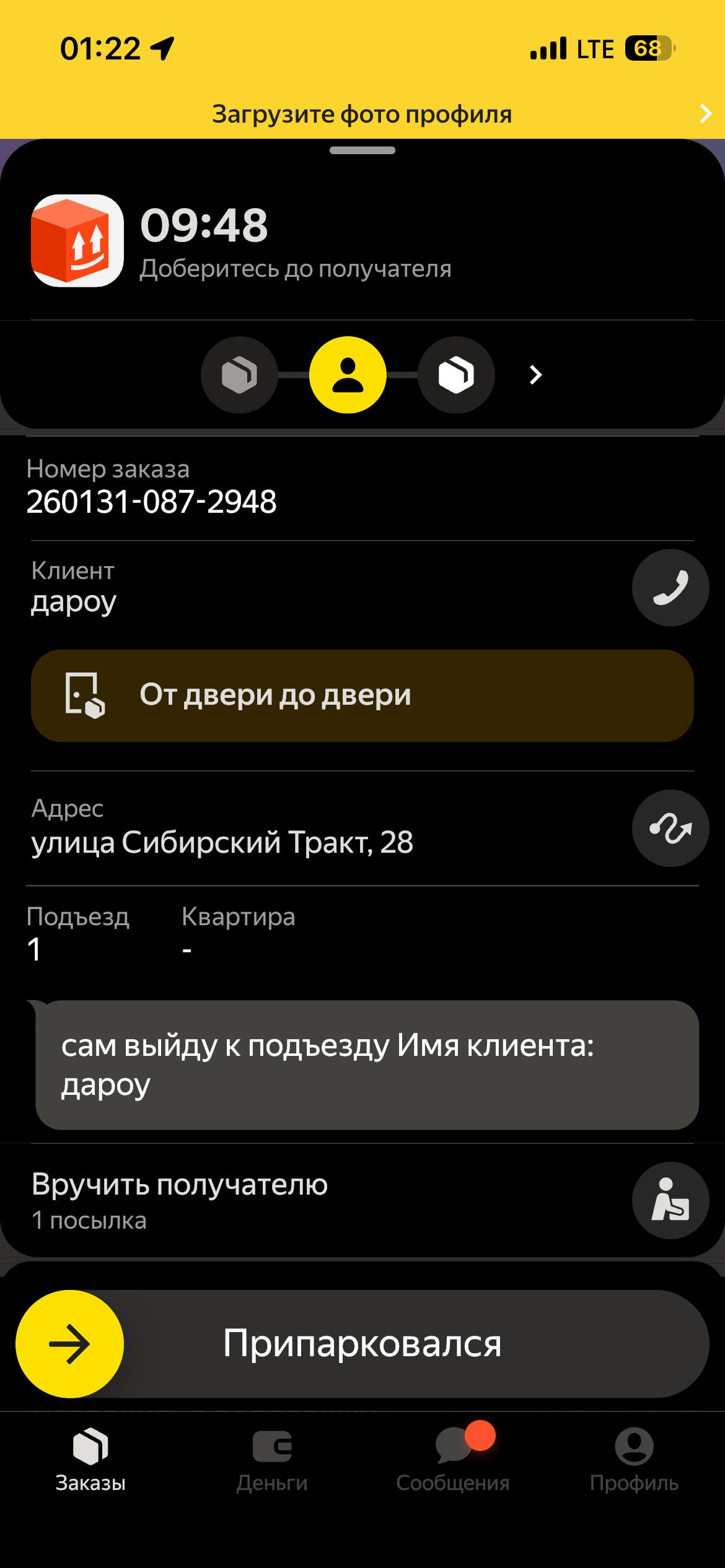Open От двери до двери info
The image size is (725, 1568).
click(362, 695)
